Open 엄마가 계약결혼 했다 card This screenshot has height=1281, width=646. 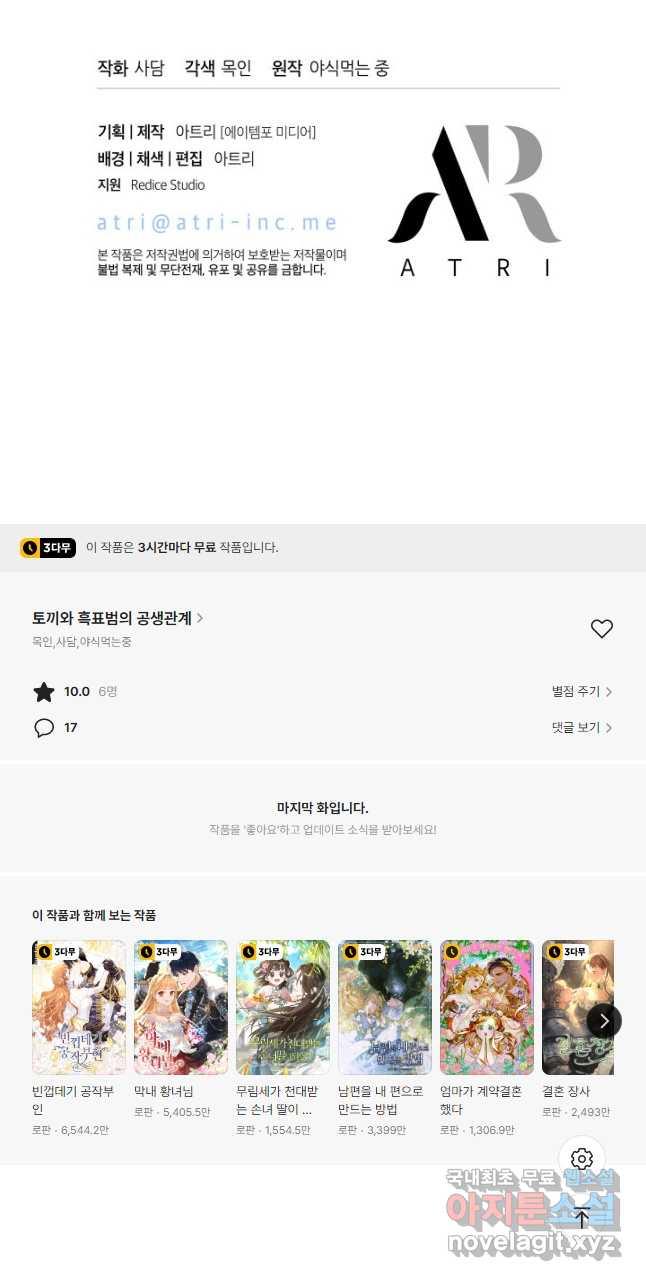[487, 1007]
